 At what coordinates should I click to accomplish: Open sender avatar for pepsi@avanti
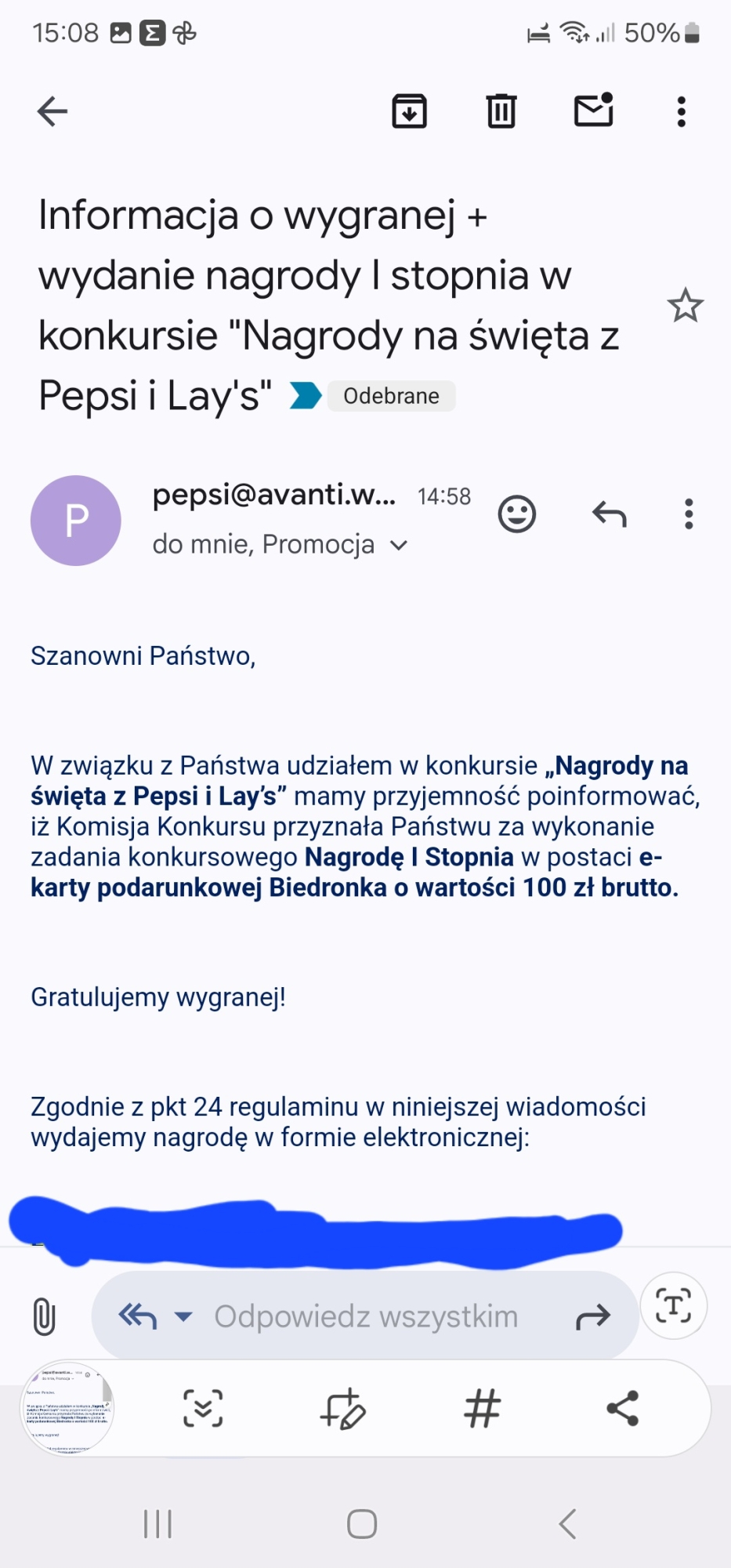tap(76, 521)
